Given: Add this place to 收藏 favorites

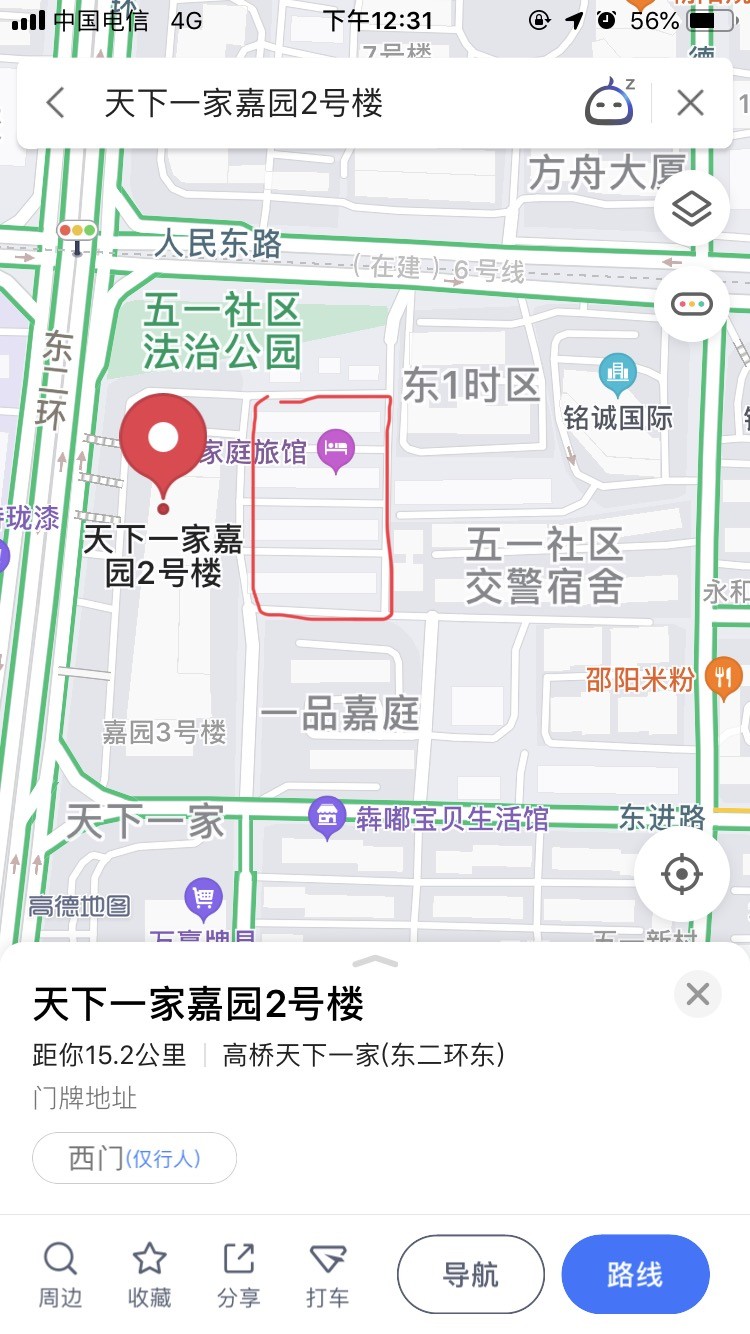Looking at the screenshot, I should 149,1274.
